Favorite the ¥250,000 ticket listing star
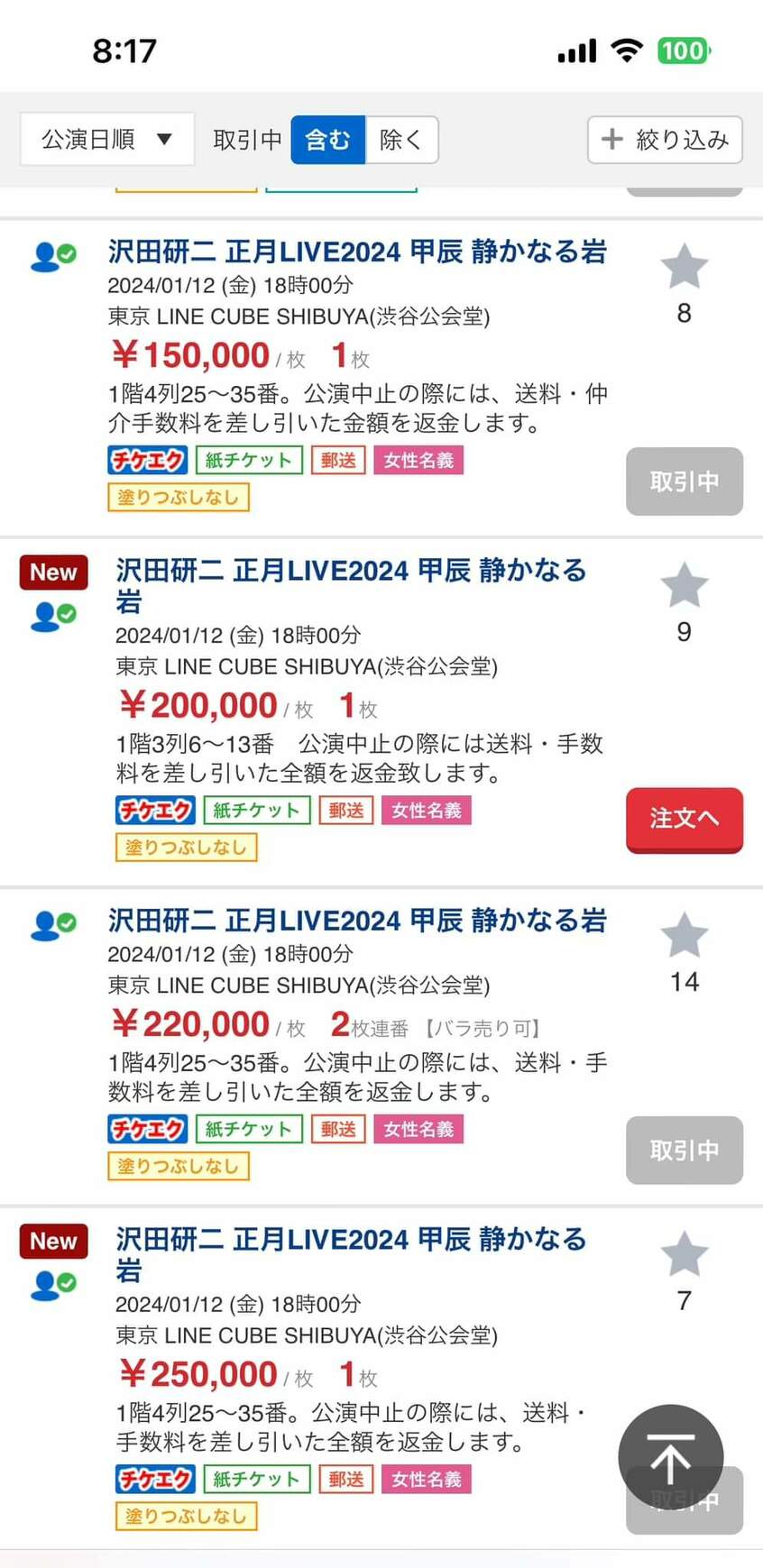Viewport: 763px width, 1568px height. (x=685, y=1254)
